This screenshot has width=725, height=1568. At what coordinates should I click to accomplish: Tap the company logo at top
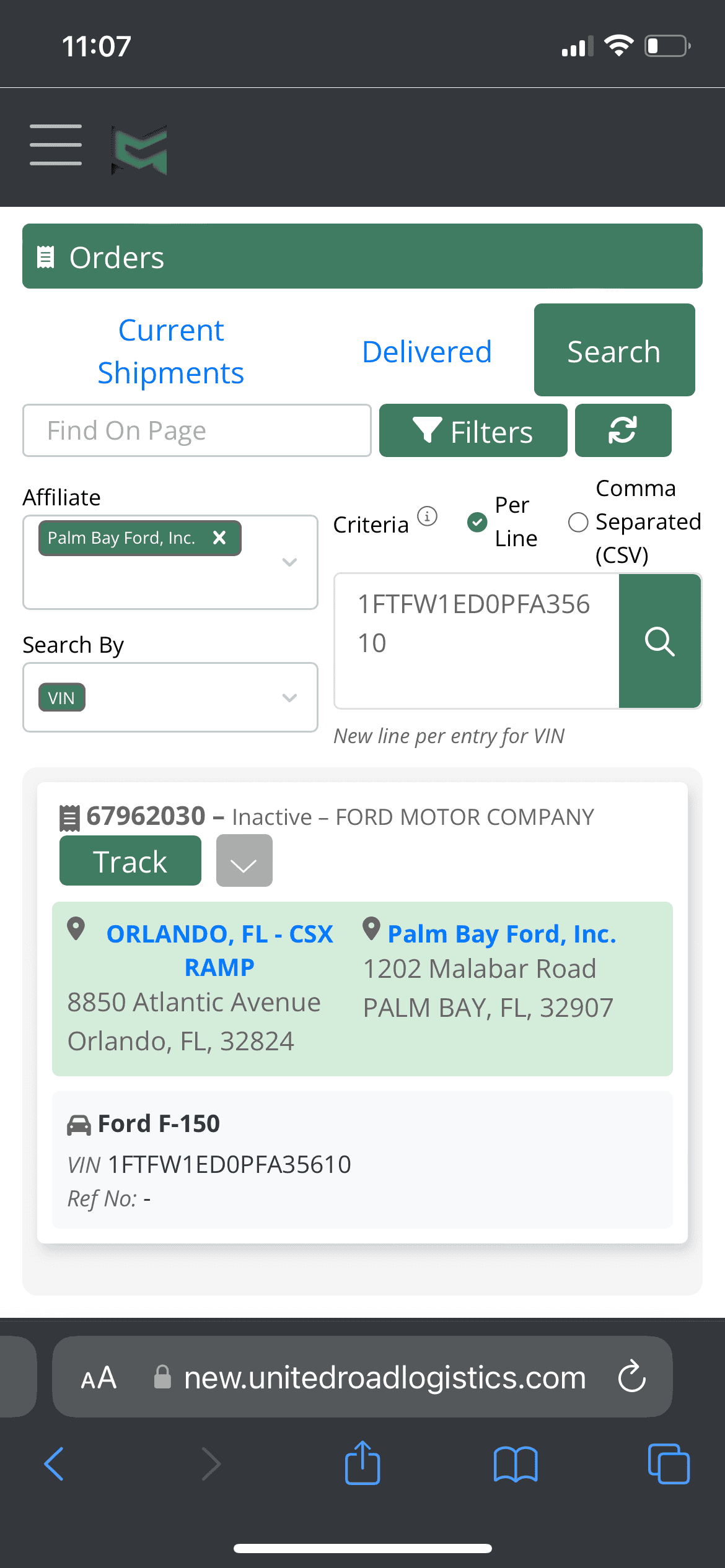(139, 147)
